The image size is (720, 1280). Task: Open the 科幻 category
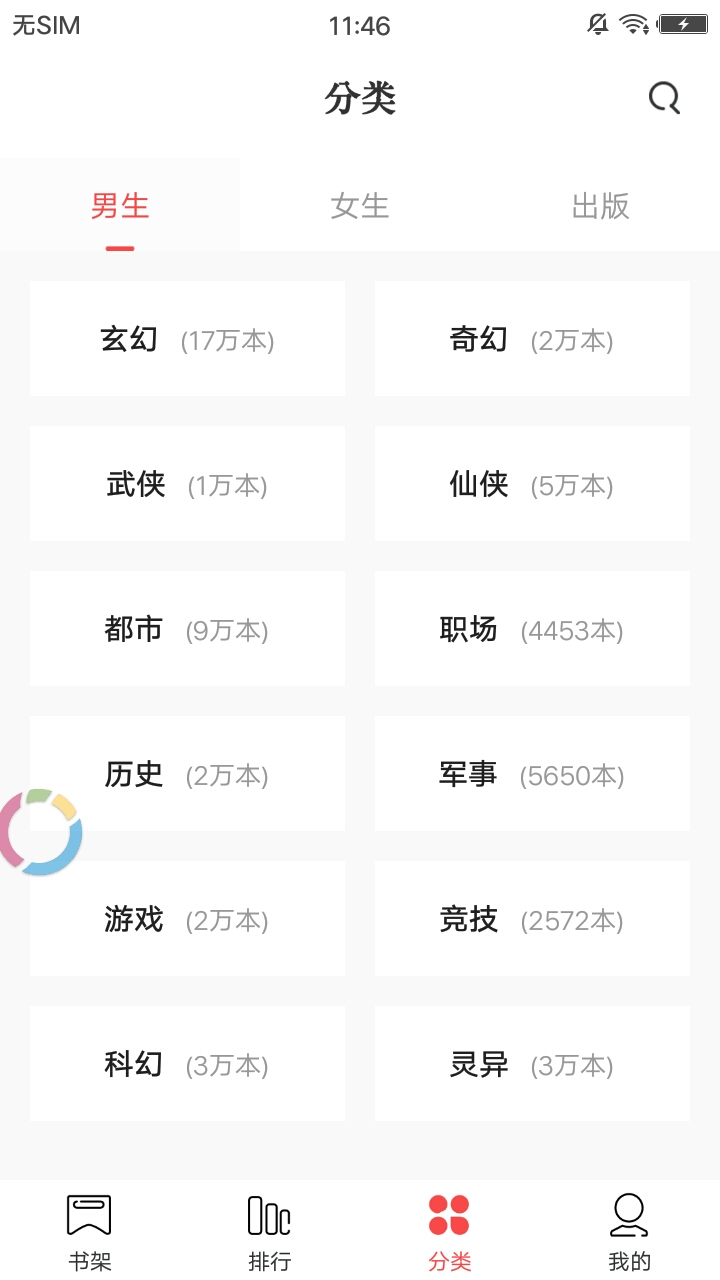(x=187, y=1063)
